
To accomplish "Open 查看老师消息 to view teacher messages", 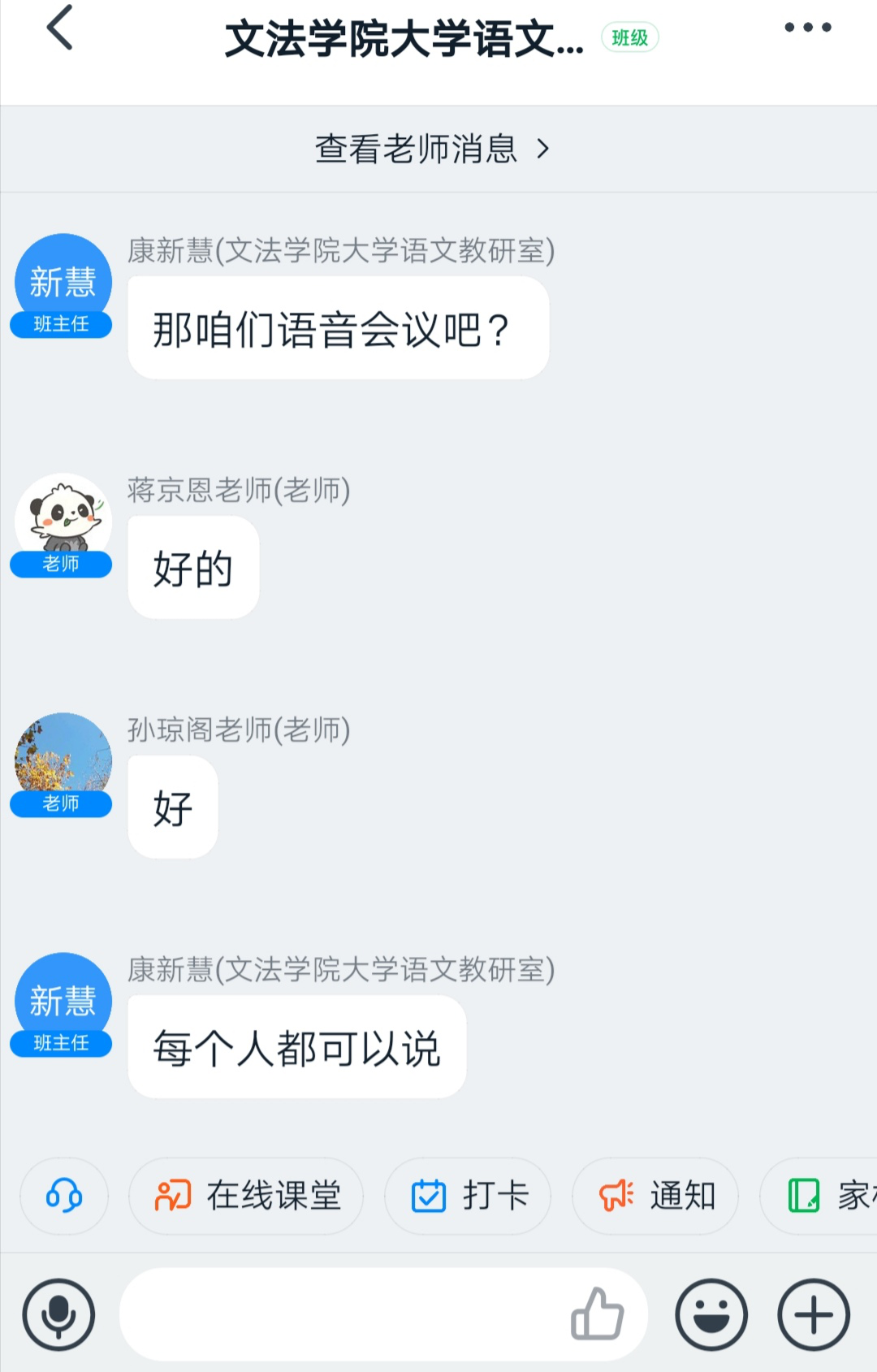I will (x=433, y=149).
